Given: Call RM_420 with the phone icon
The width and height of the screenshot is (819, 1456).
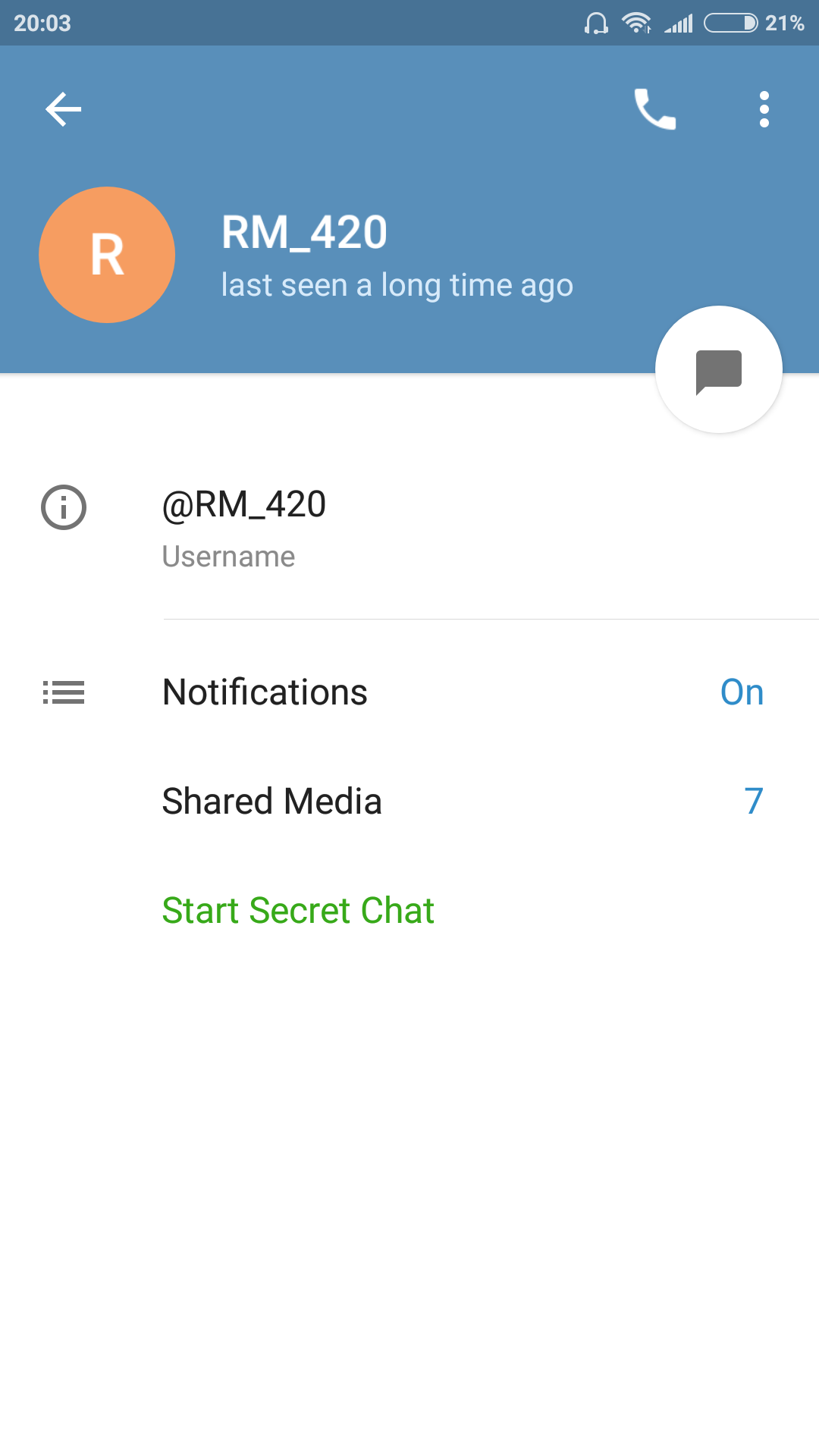Looking at the screenshot, I should [x=654, y=109].
